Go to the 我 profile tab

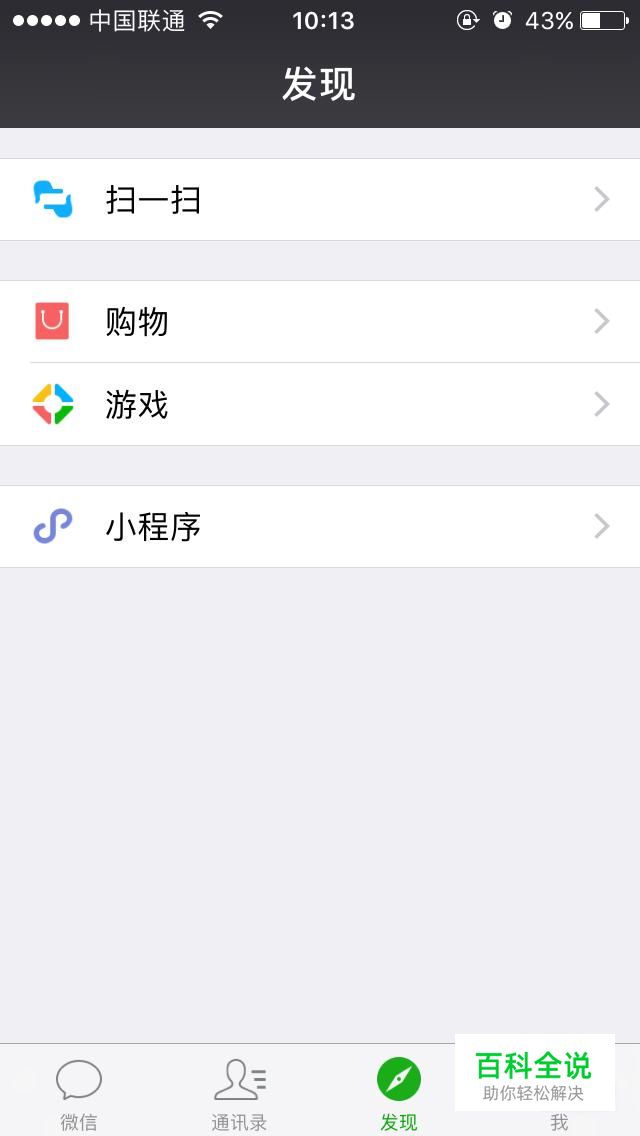pos(559,1121)
